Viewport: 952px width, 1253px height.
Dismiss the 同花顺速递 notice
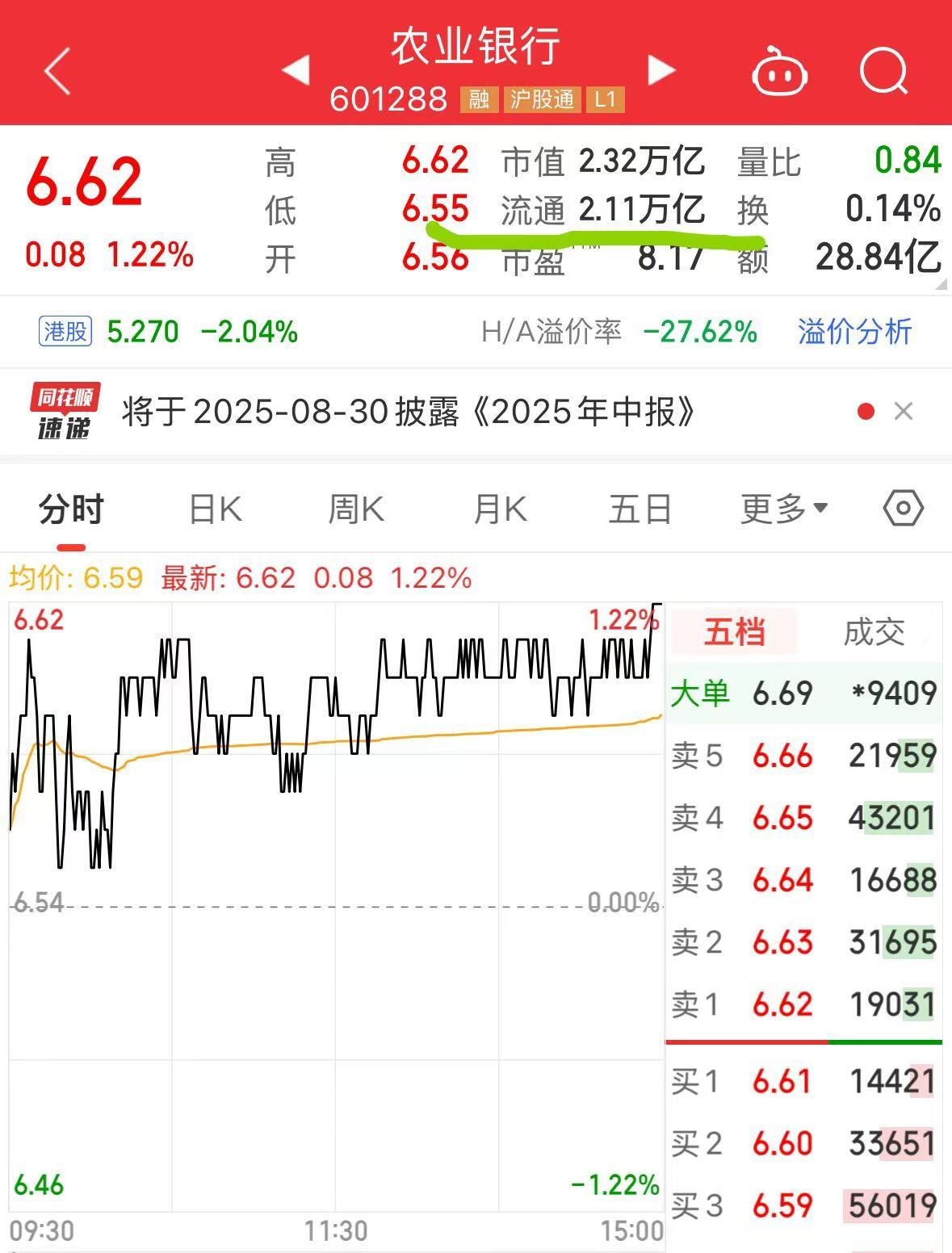(904, 412)
